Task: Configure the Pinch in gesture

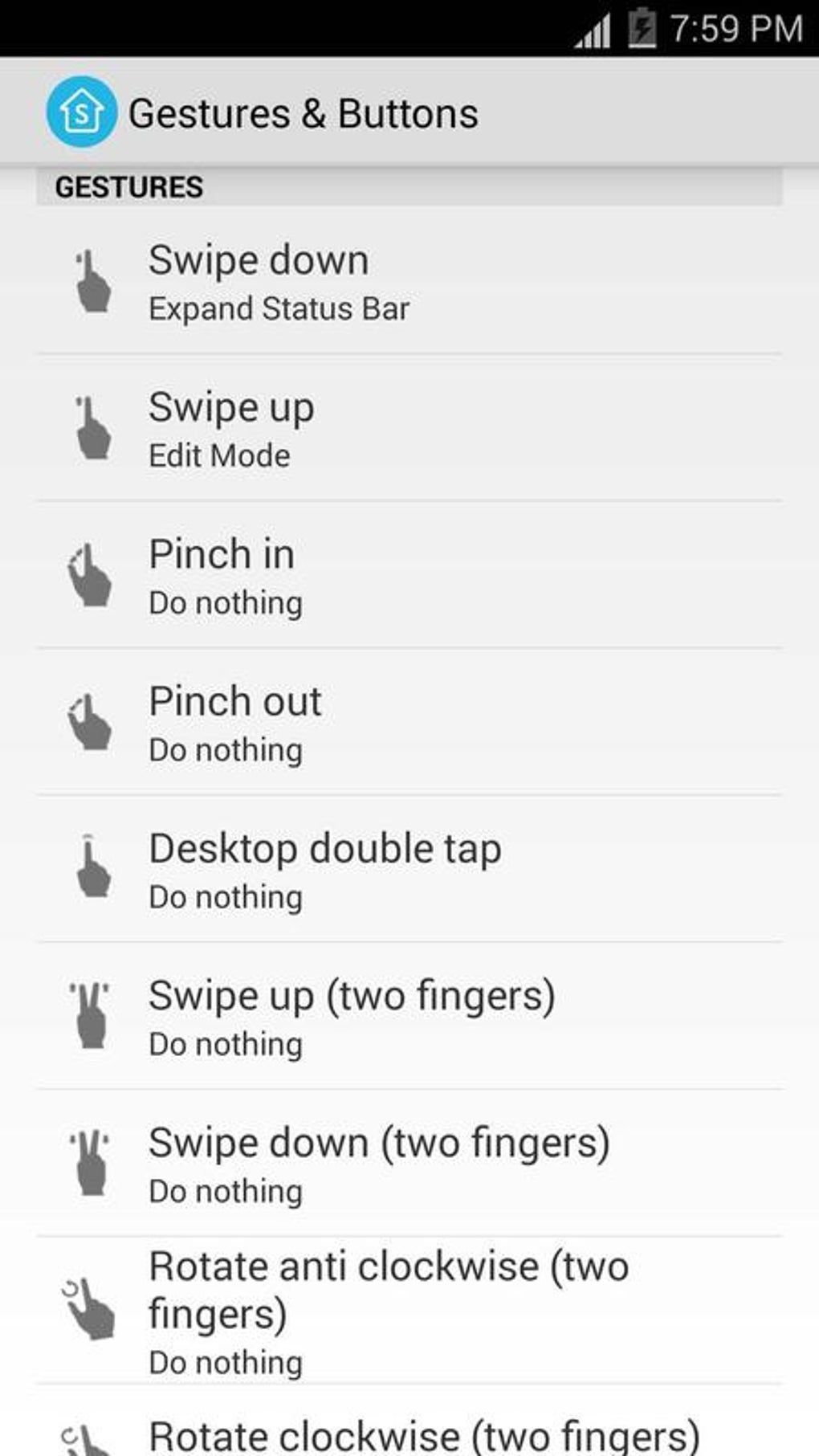Action: (409, 575)
